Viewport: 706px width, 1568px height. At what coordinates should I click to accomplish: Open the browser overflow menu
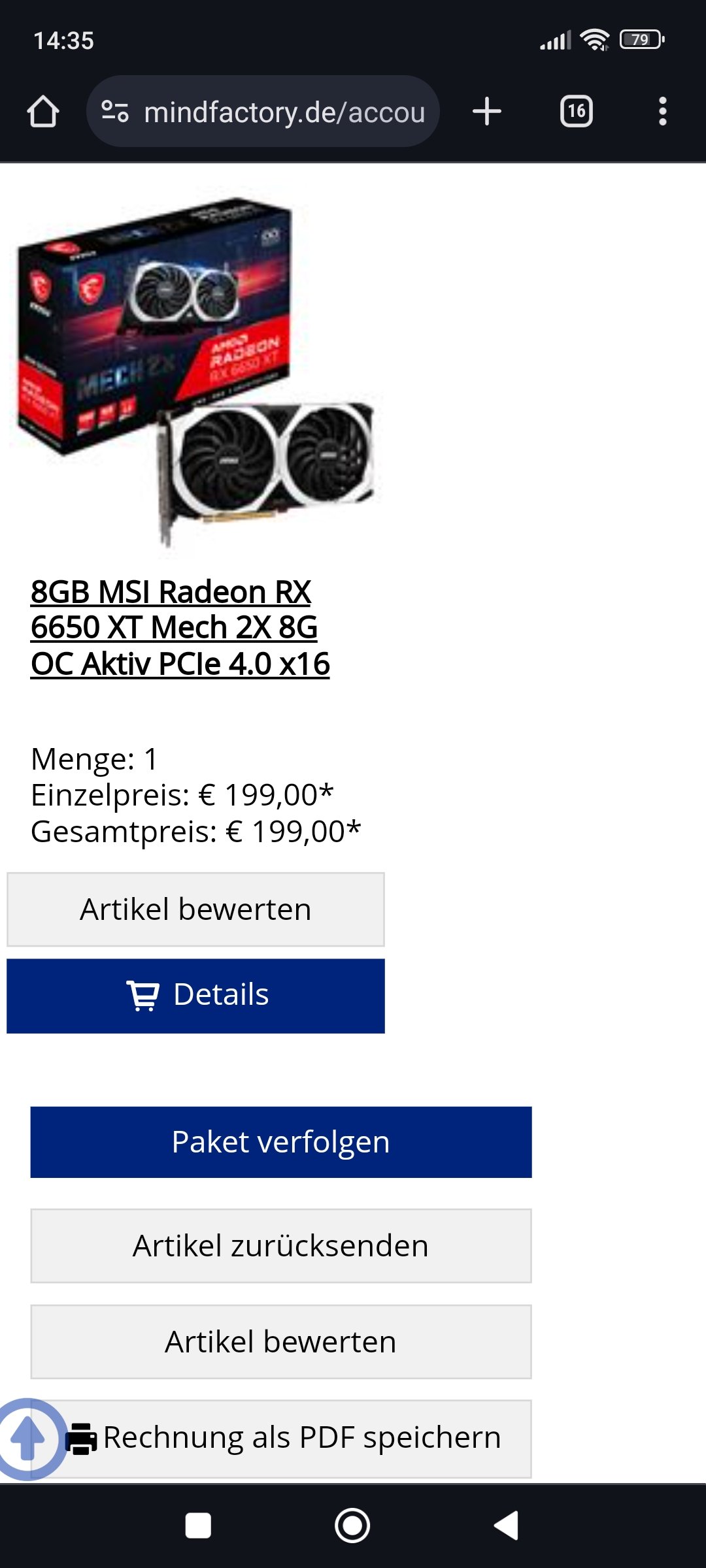click(x=662, y=111)
